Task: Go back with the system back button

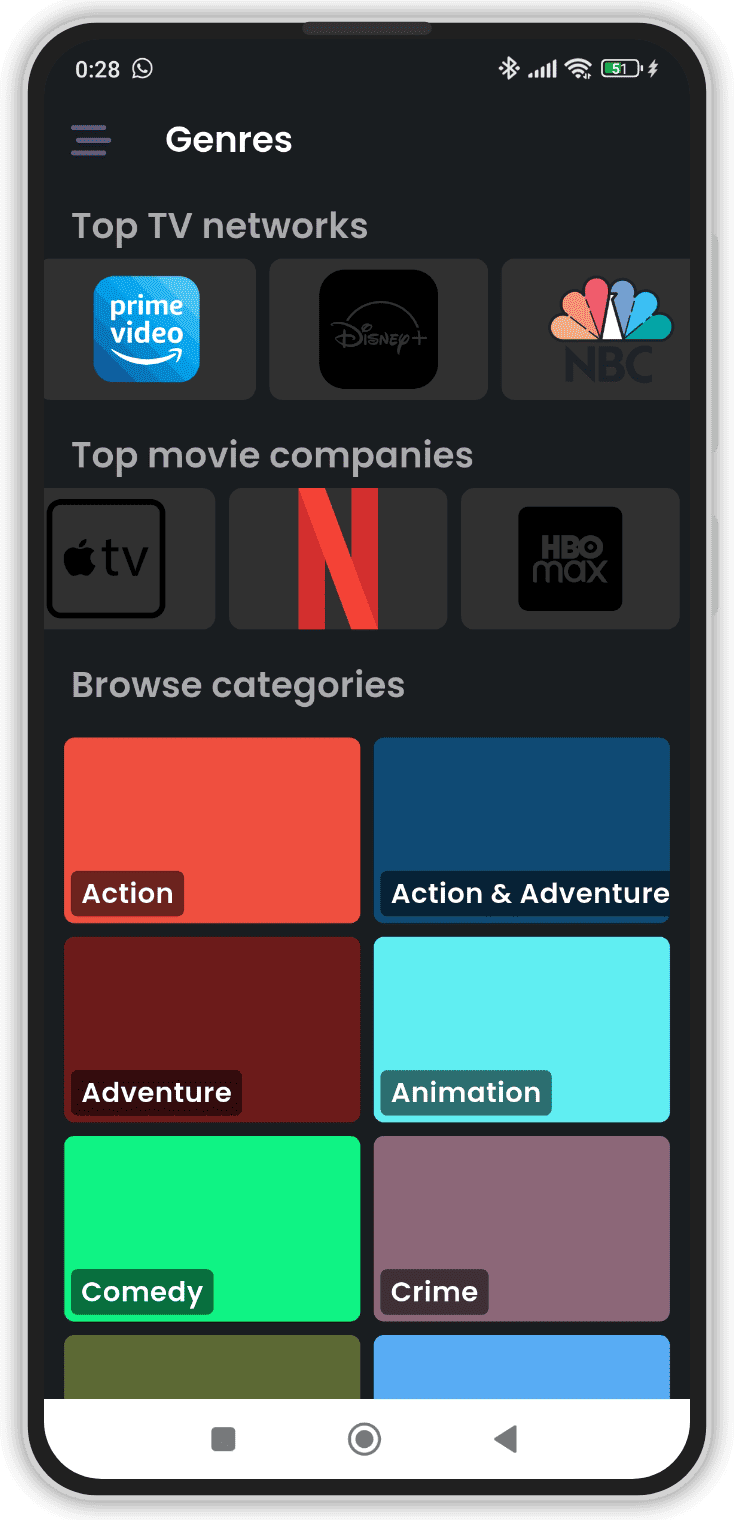Action: point(506,1439)
